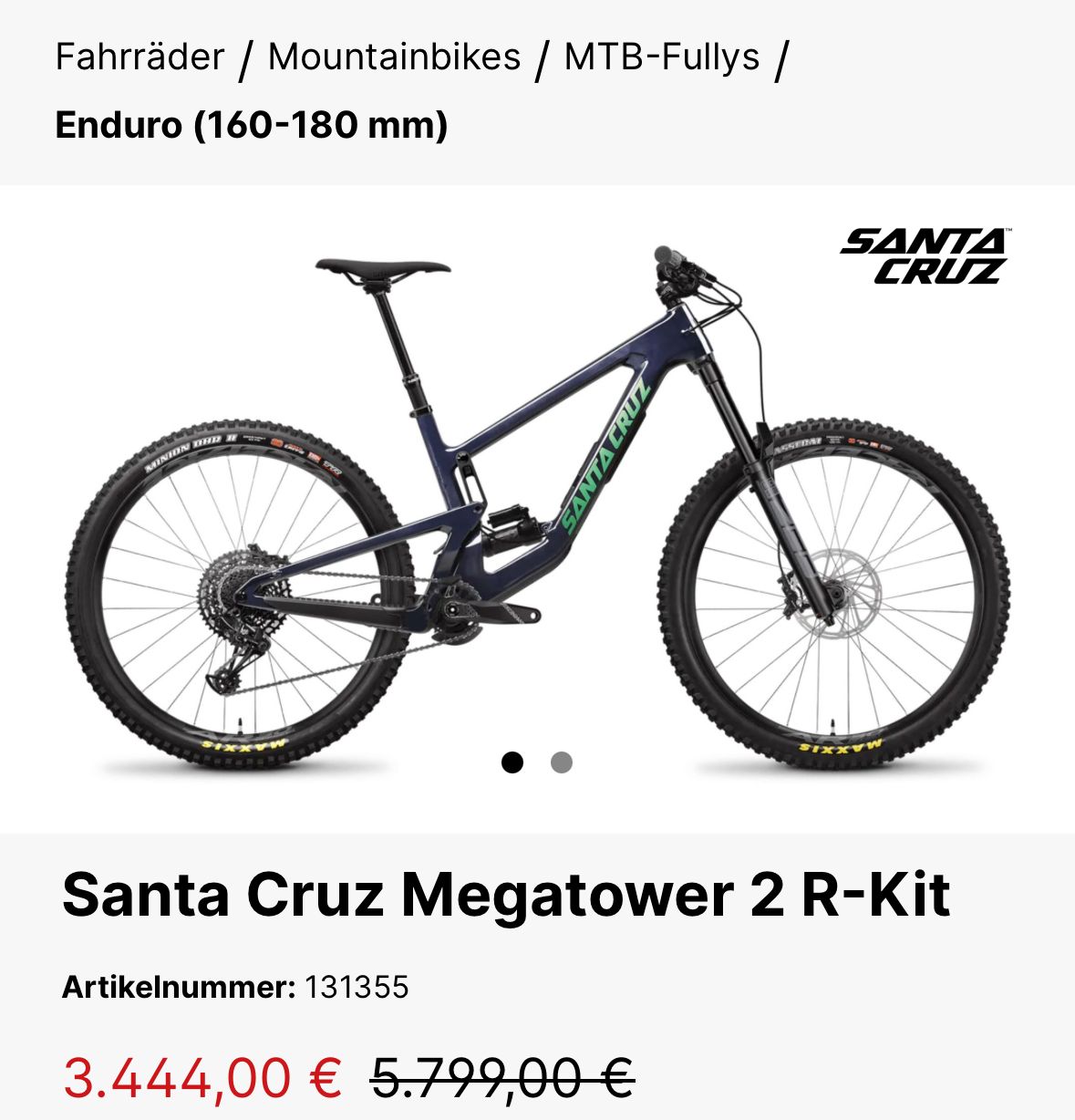Open the Enduro (160-180 mm) category

[x=252, y=125]
